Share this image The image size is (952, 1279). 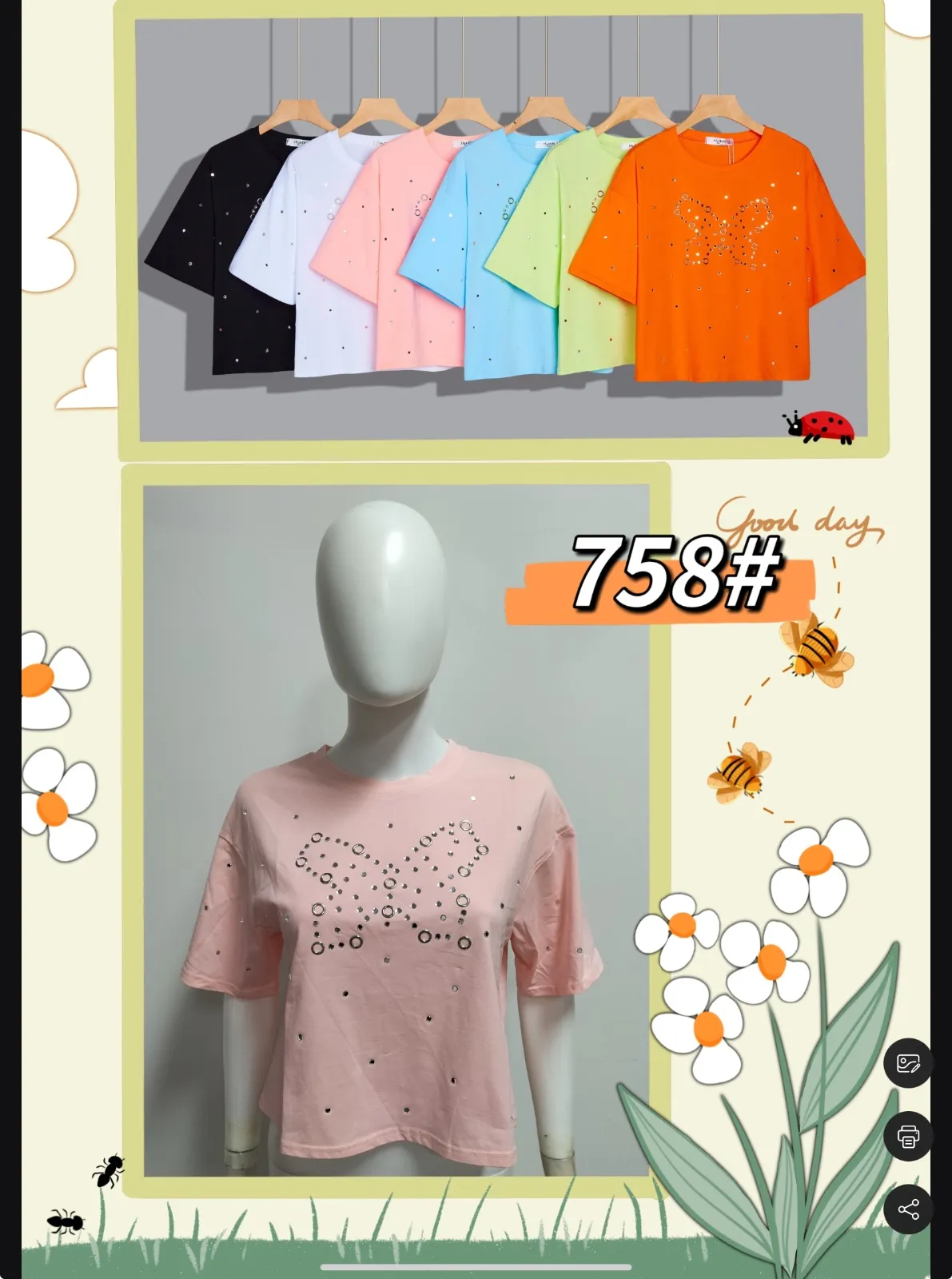tap(908, 1209)
